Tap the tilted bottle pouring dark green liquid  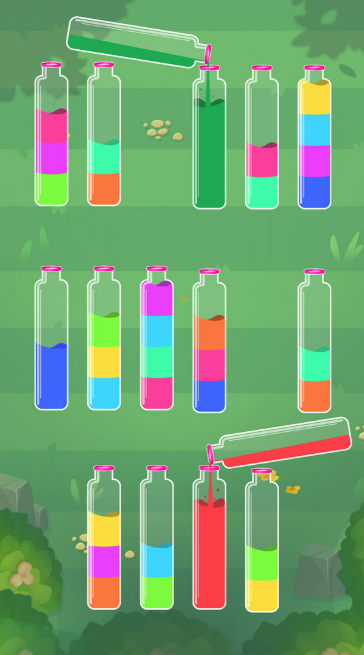[x=139, y=42]
